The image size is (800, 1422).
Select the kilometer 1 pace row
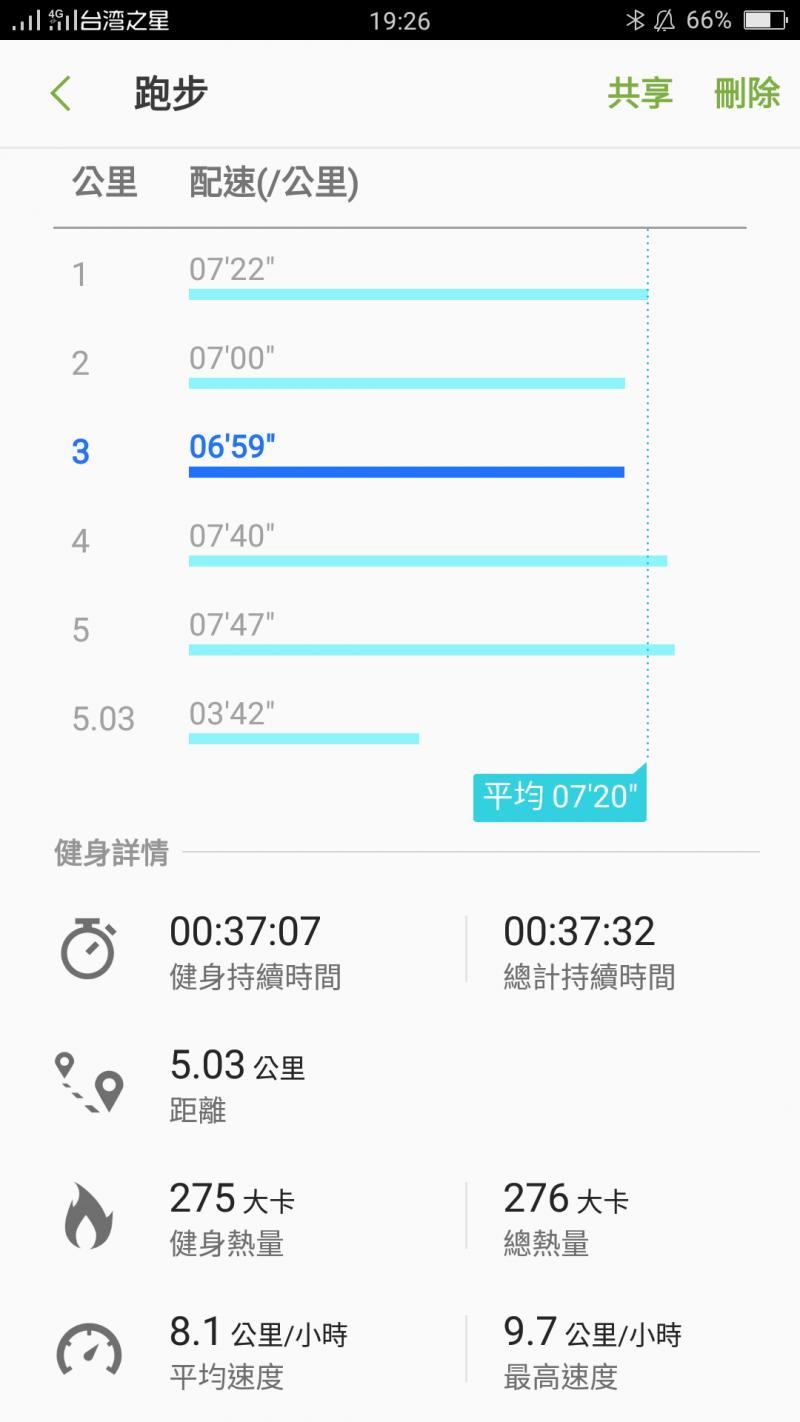point(400,275)
